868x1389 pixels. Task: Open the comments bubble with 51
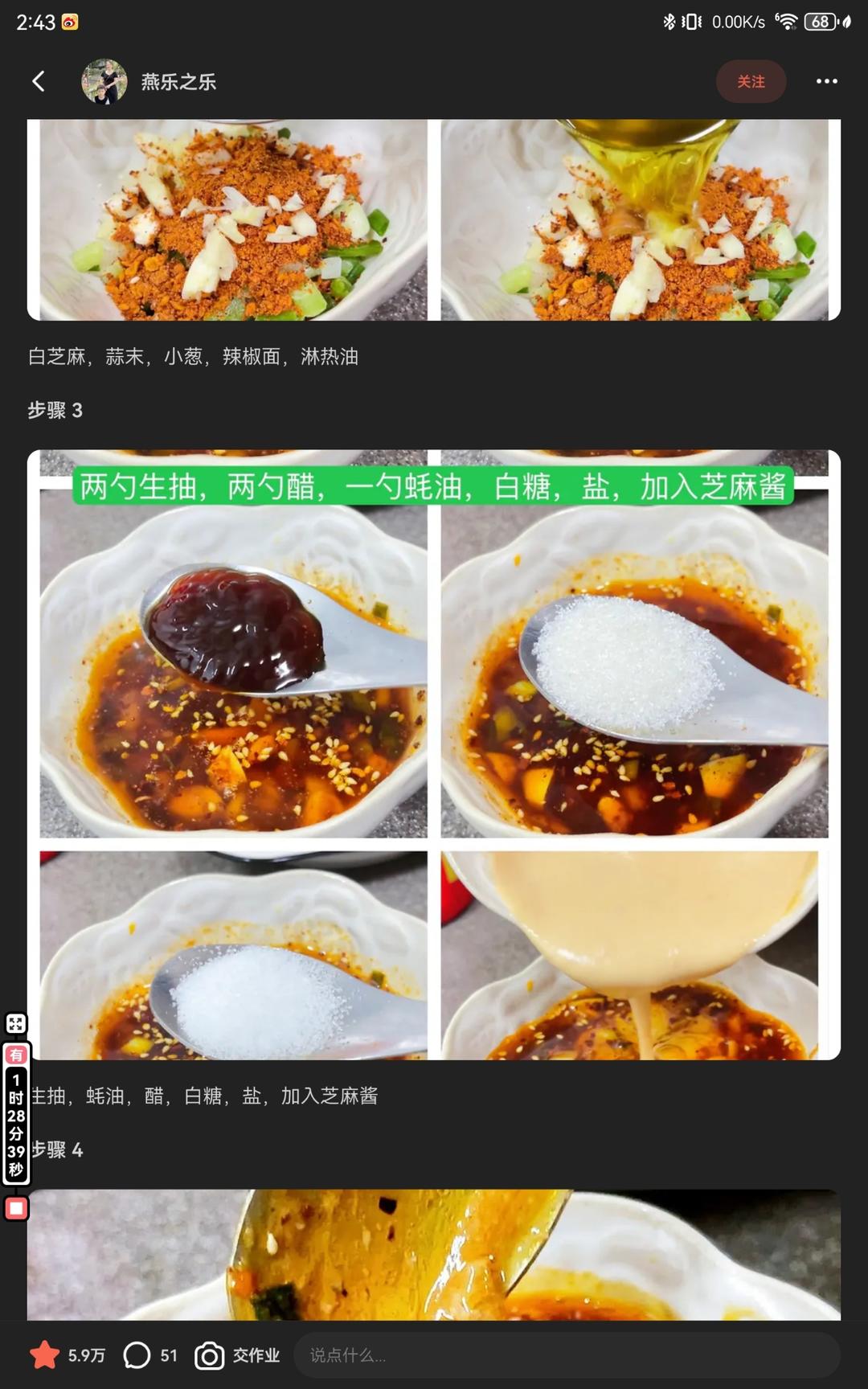click(x=137, y=1355)
